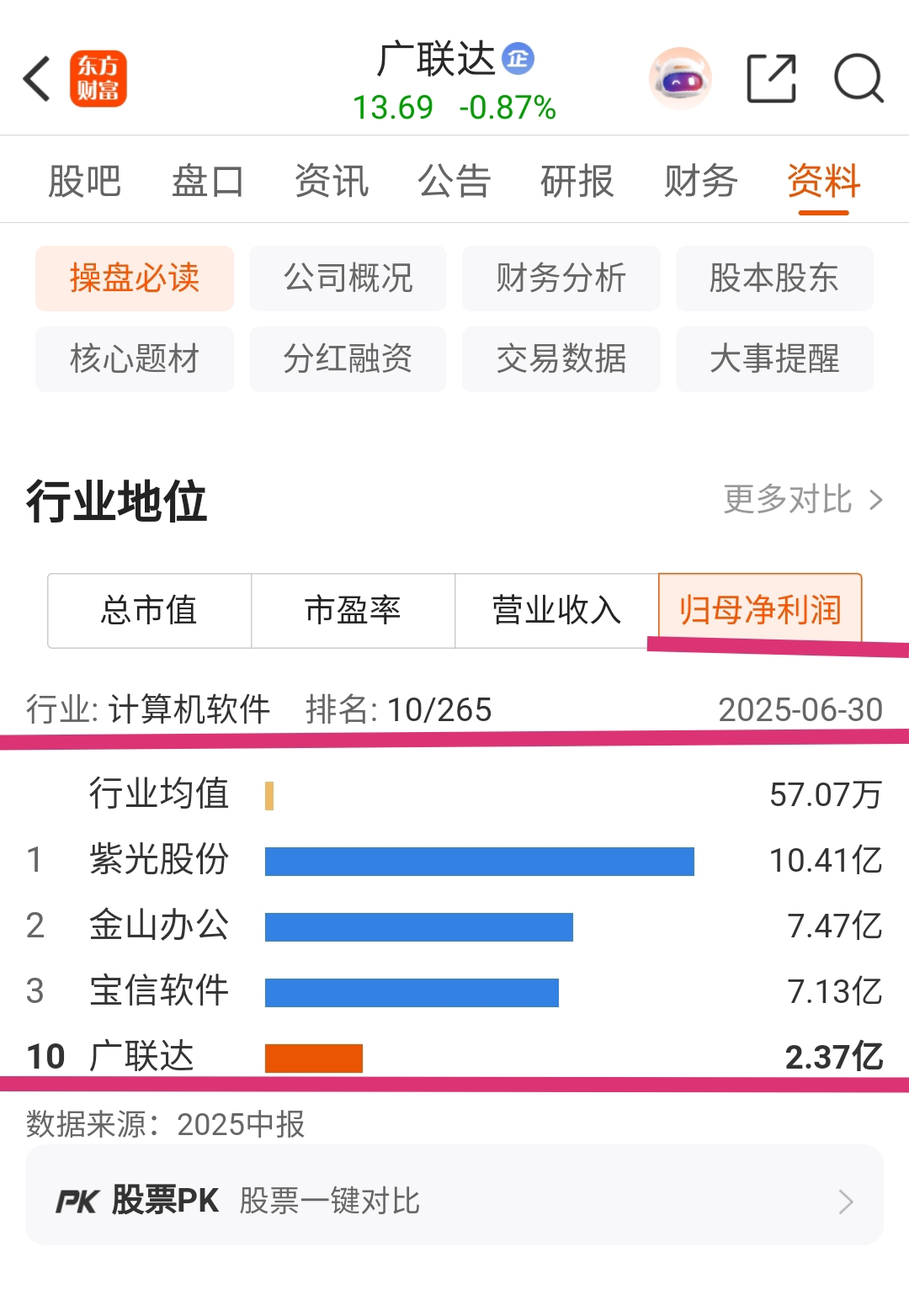Screen dimensions: 909x1316
Task: Select the 归母净利润 toggle option
Action: 760,612
